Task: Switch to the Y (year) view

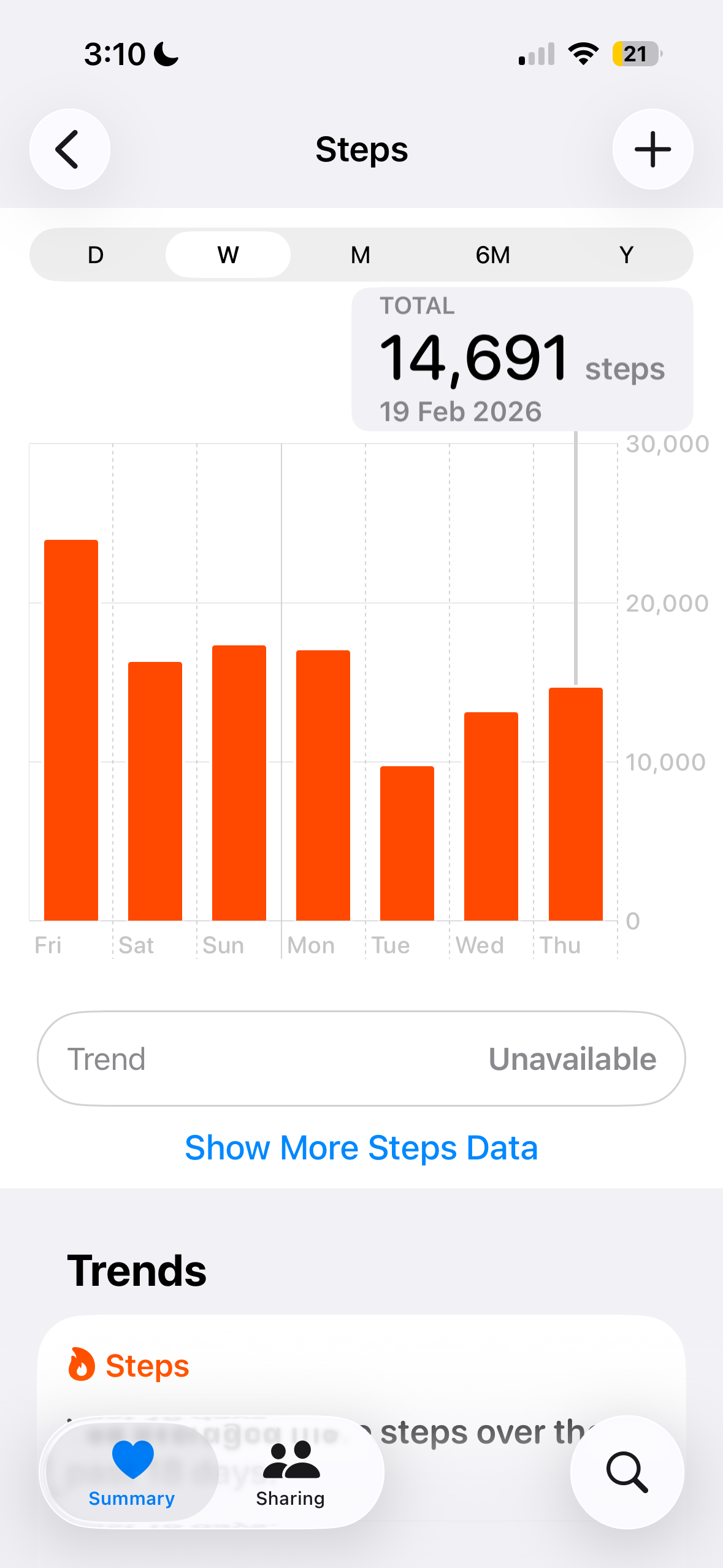Action: 625,255
